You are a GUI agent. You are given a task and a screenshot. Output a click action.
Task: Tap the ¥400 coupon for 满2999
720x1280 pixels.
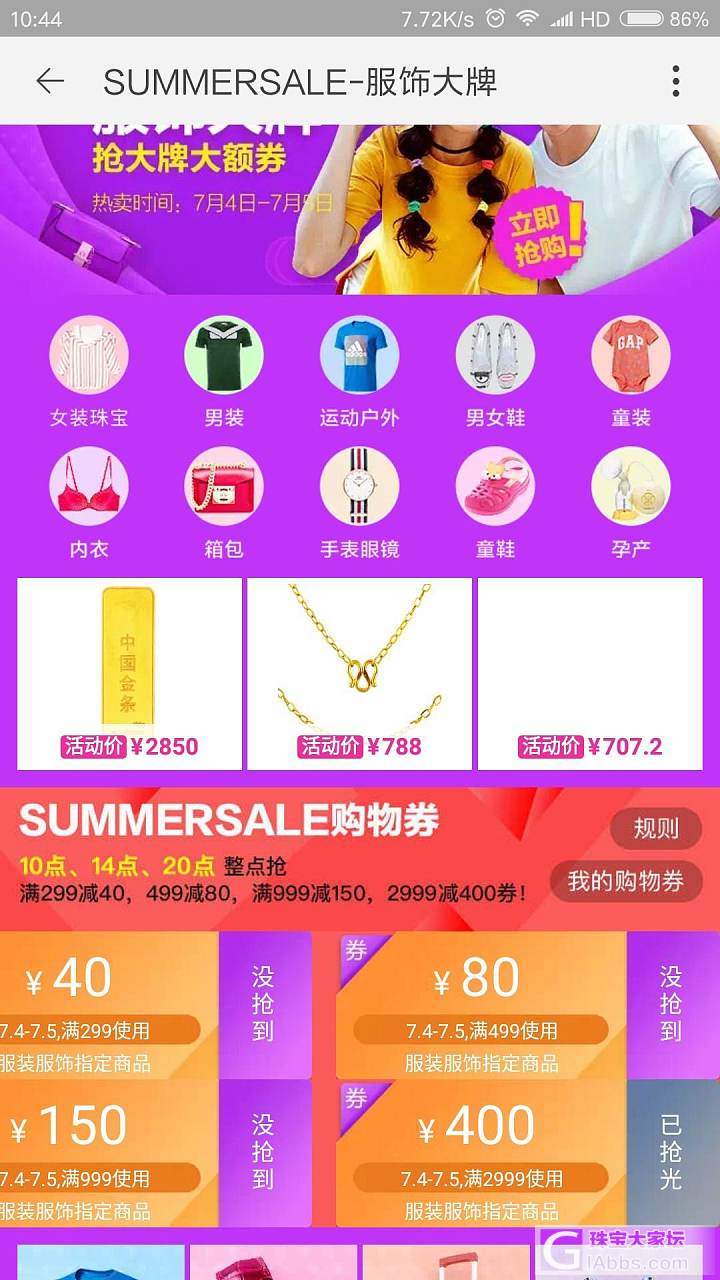click(x=482, y=1152)
